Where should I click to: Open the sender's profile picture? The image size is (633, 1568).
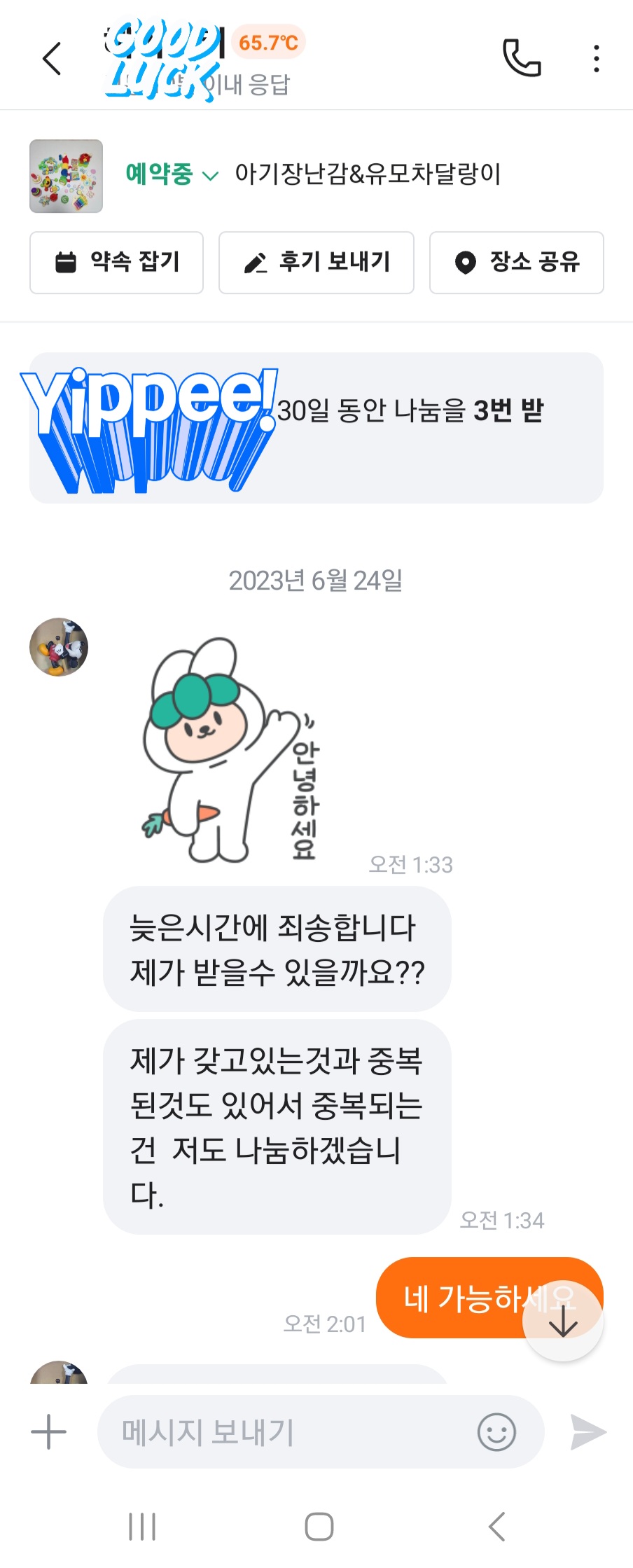coord(59,646)
